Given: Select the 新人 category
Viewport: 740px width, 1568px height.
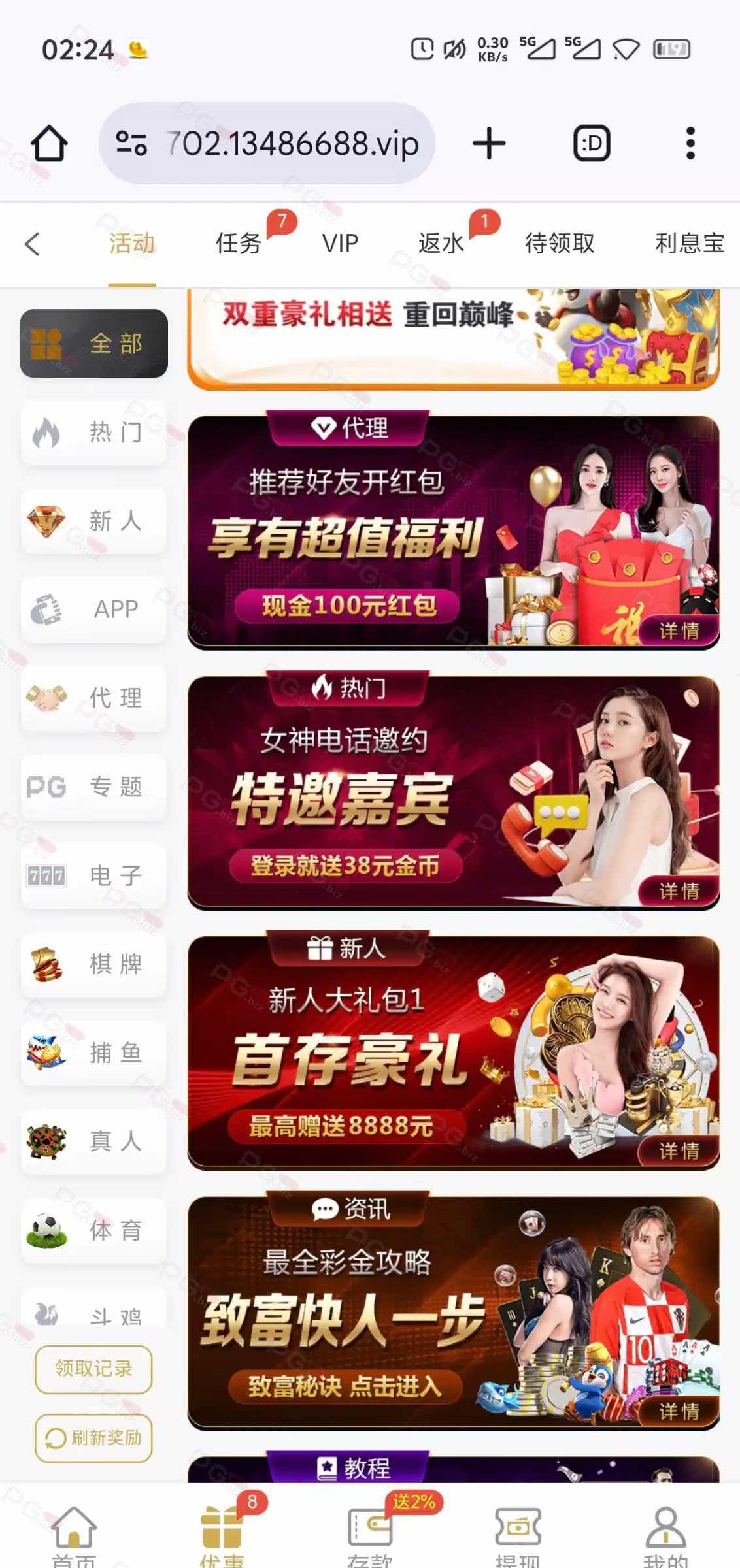Looking at the screenshot, I should click(x=93, y=521).
